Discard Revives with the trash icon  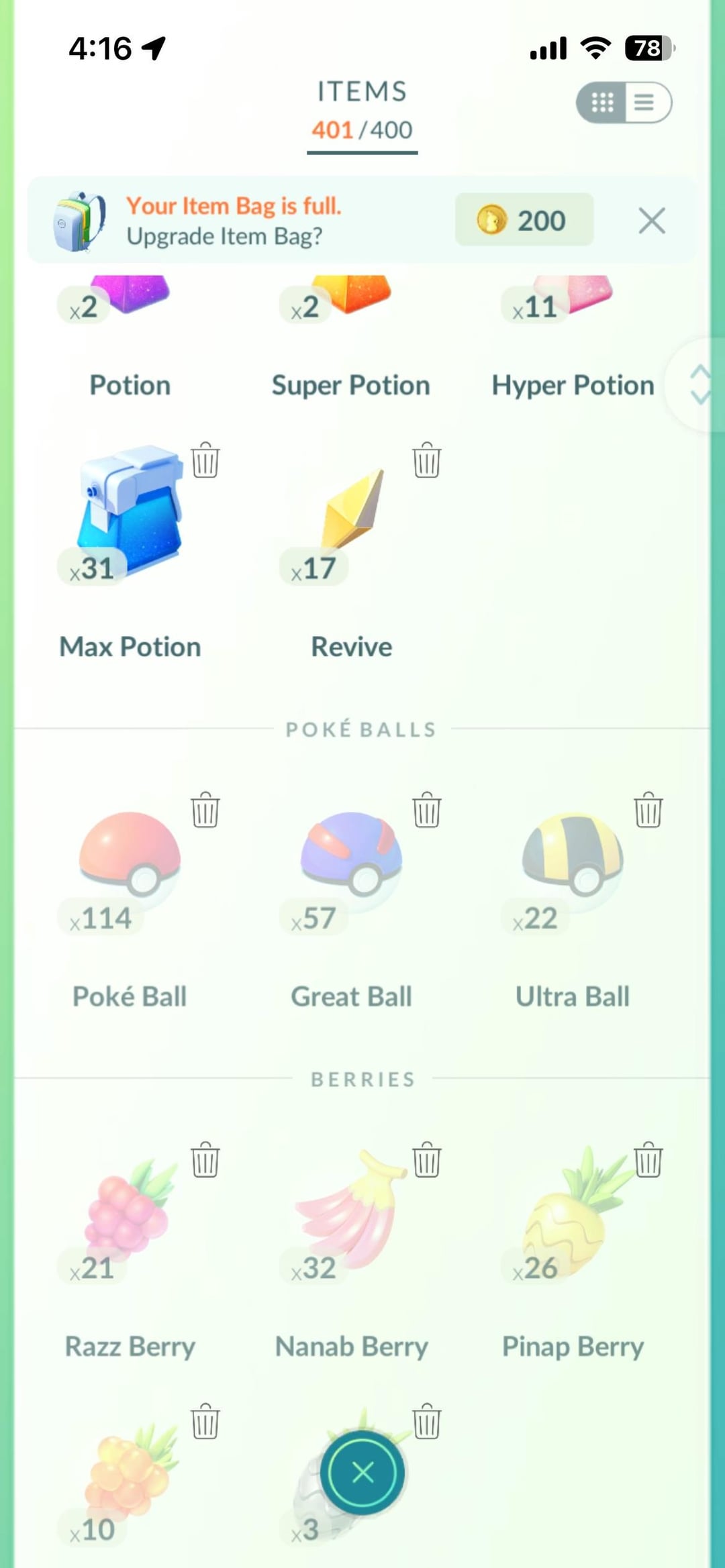(426, 460)
